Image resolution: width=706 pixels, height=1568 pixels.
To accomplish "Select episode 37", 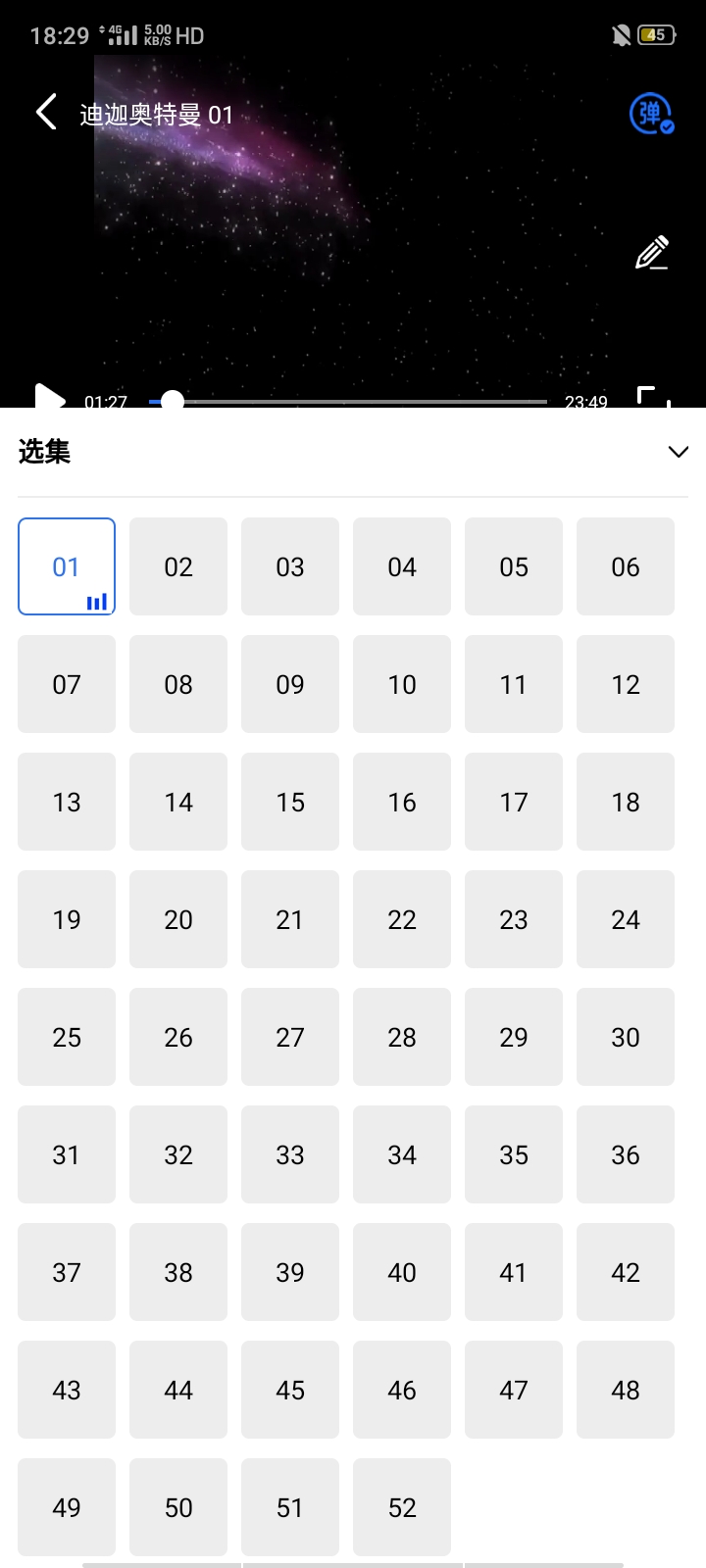I will coord(67,1272).
